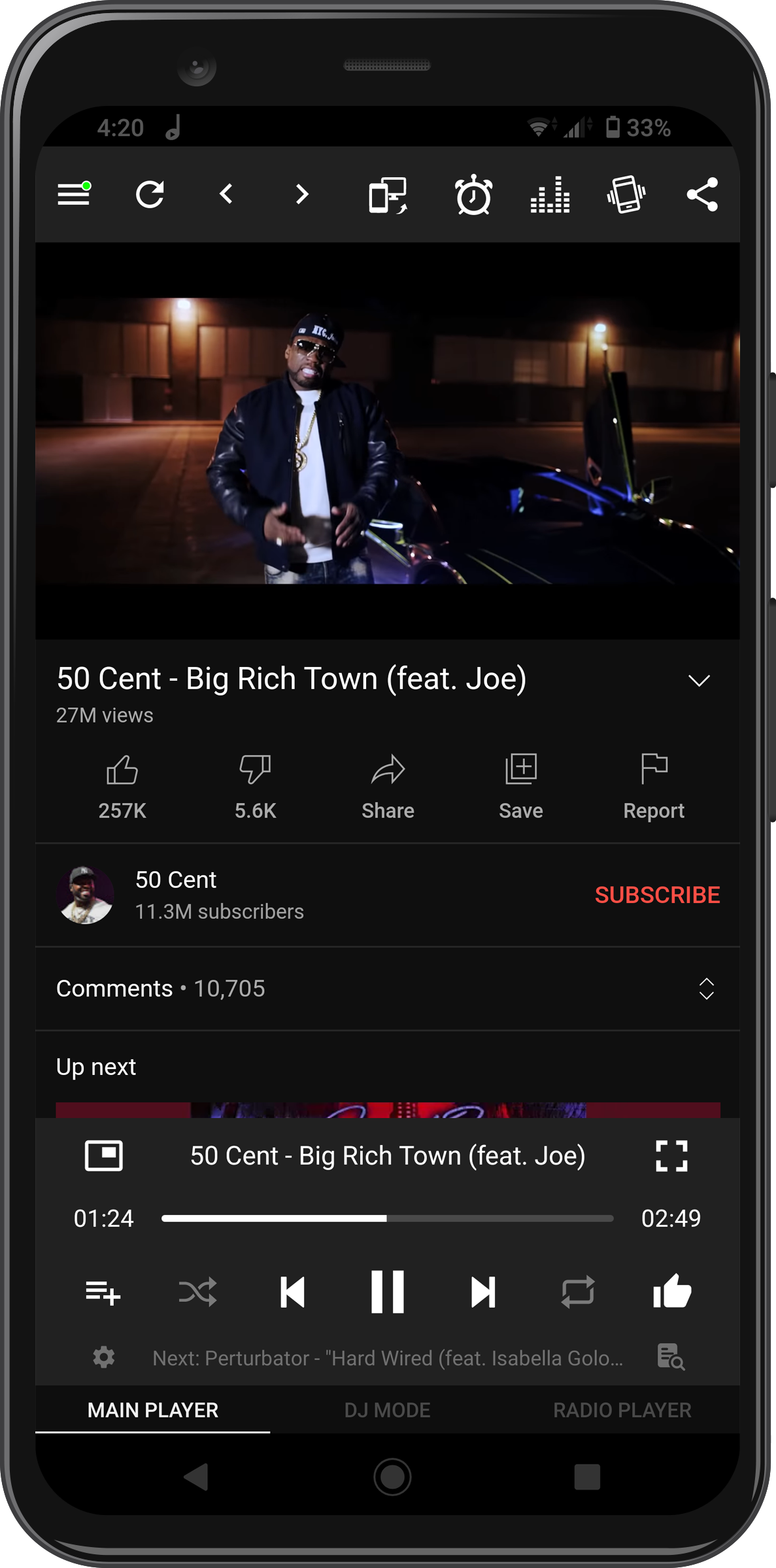The height and width of the screenshot is (1568, 776).
Task: Share the video from the top toolbar
Action: click(x=701, y=194)
